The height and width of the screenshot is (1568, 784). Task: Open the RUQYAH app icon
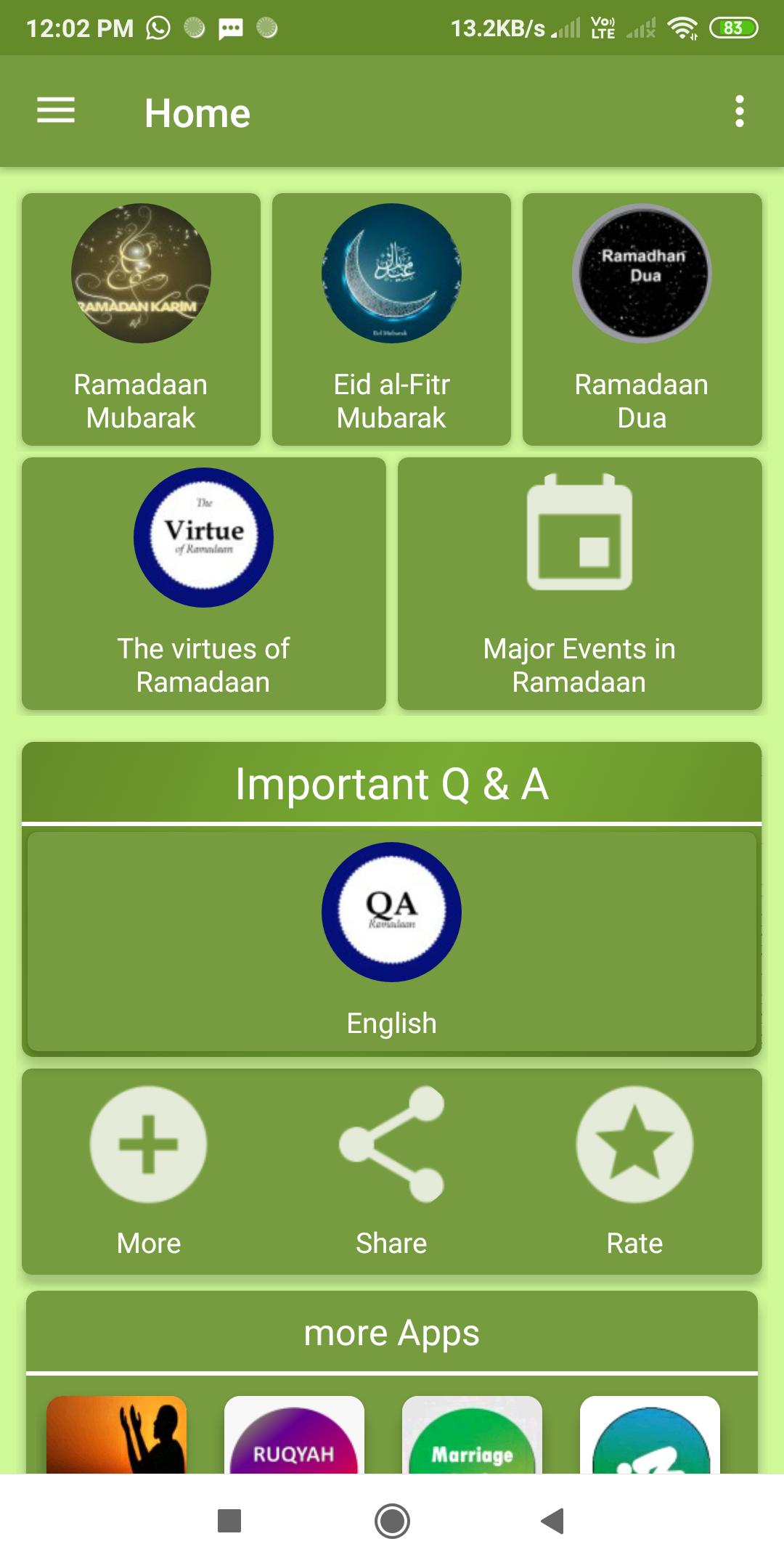(294, 1434)
